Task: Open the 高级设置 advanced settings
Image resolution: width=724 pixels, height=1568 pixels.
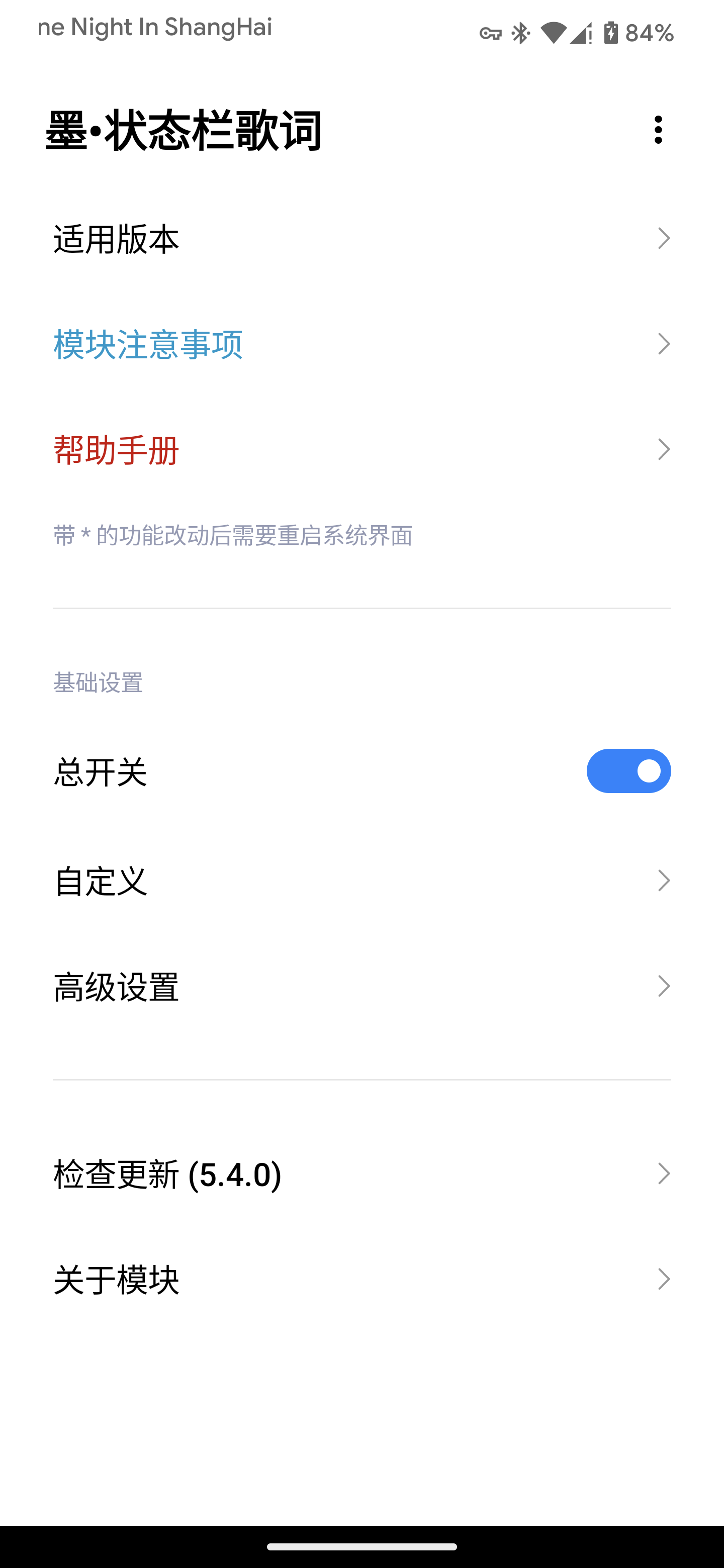Action: (x=116, y=986)
